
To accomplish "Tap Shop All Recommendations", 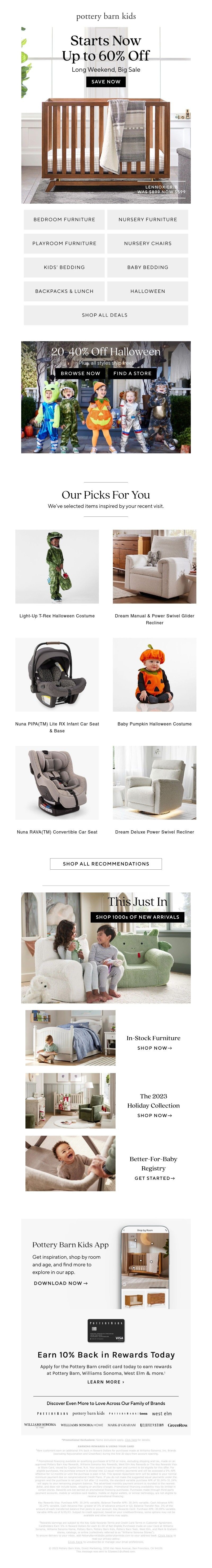I will tap(106, 864).
